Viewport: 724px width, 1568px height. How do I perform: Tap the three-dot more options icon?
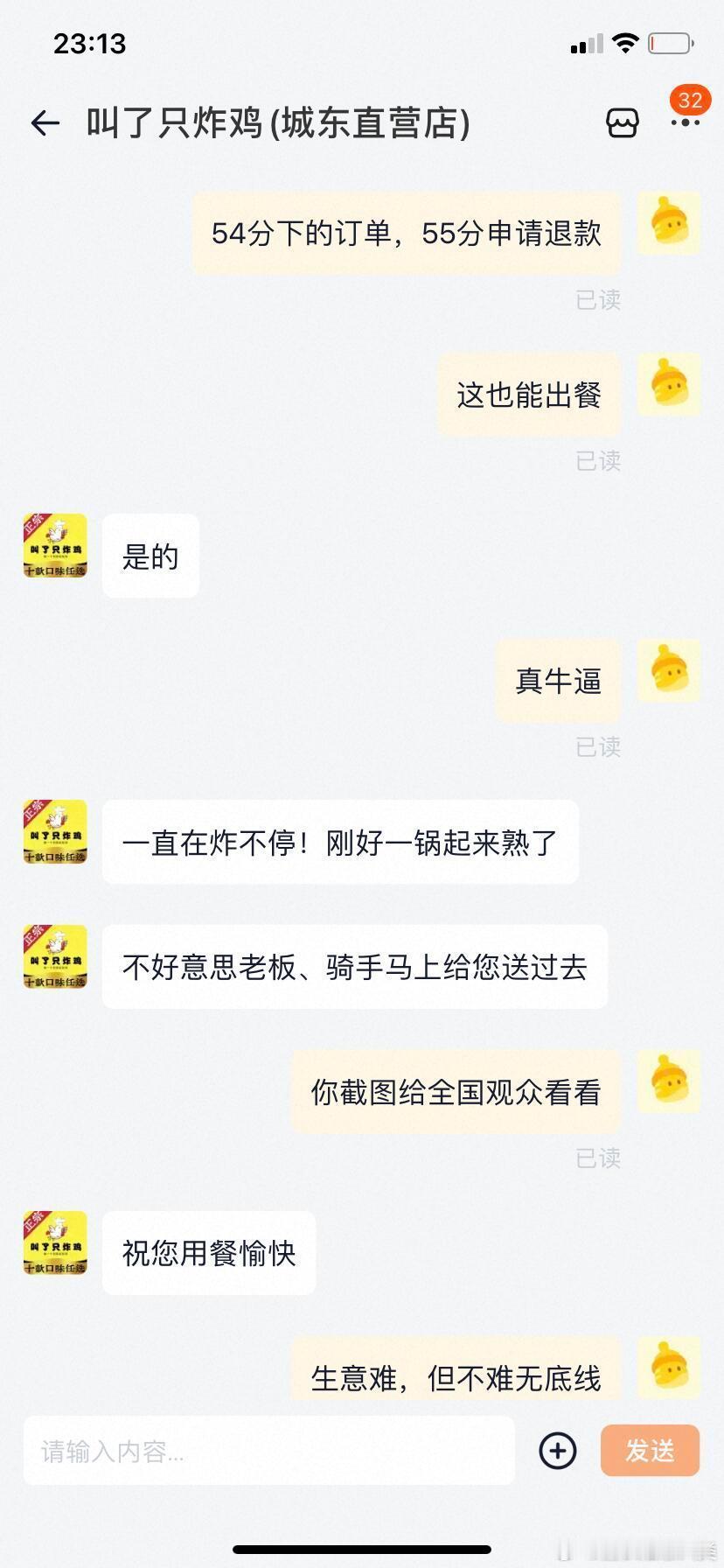click(x=686, y=123)
